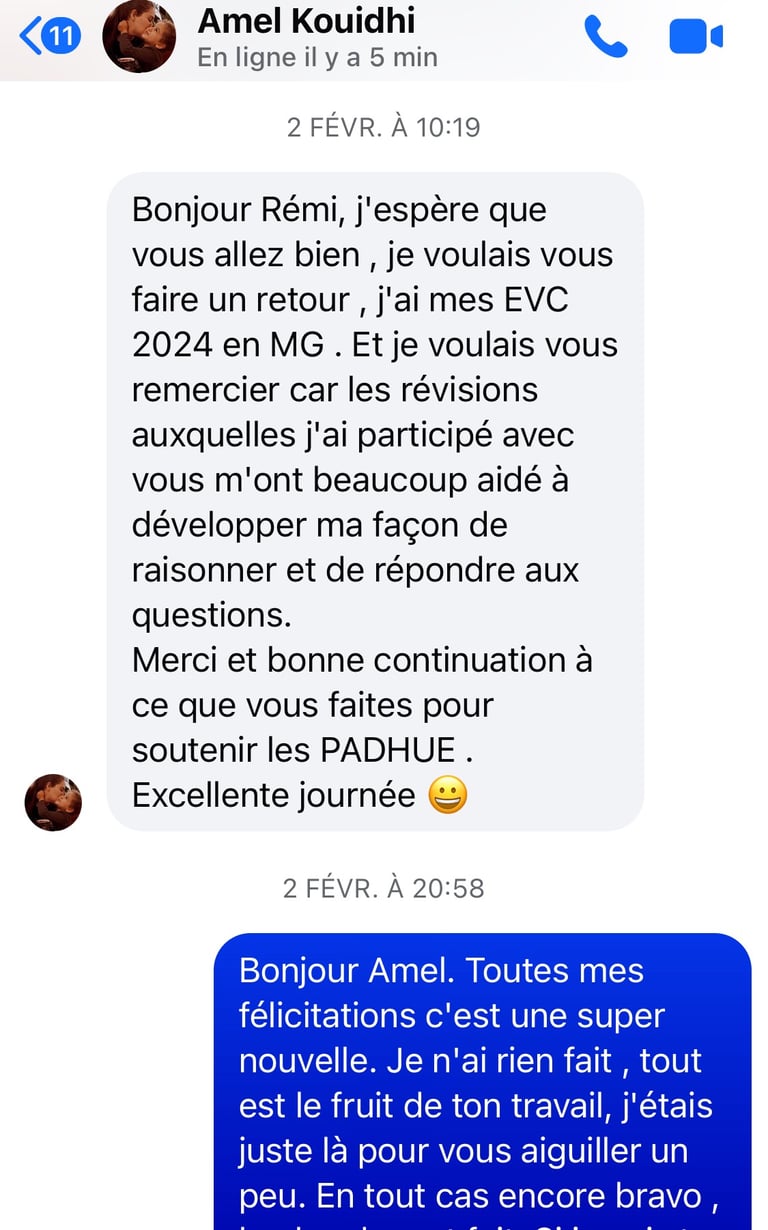The image size is (768, 1230).
Task: Start a video call with Amel Kouidhi
Action: click(696, 38)
